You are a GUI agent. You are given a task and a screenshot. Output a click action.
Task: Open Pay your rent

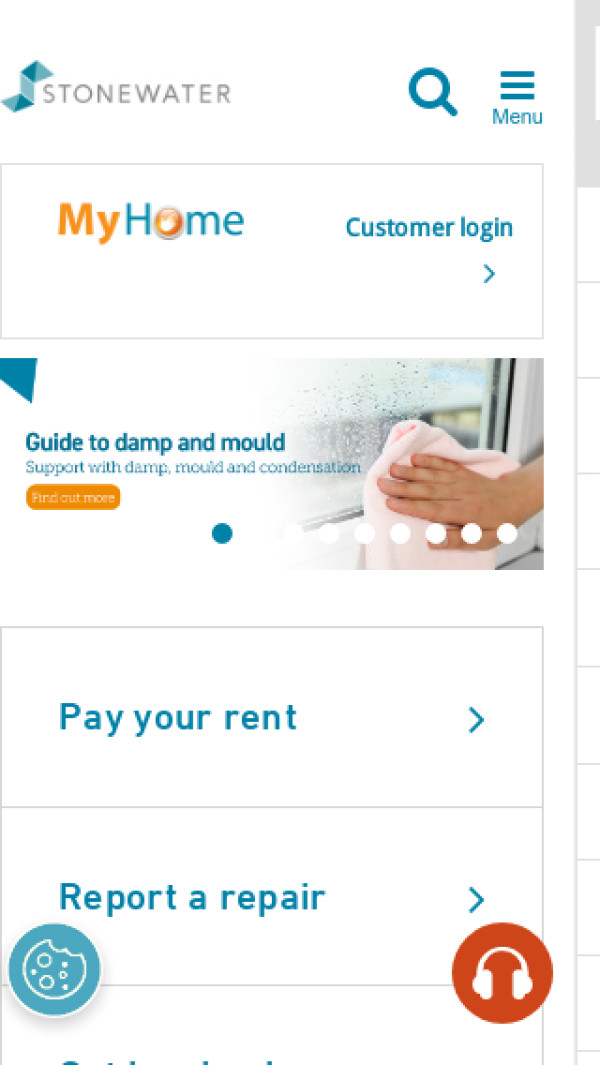tap(271, 718)
